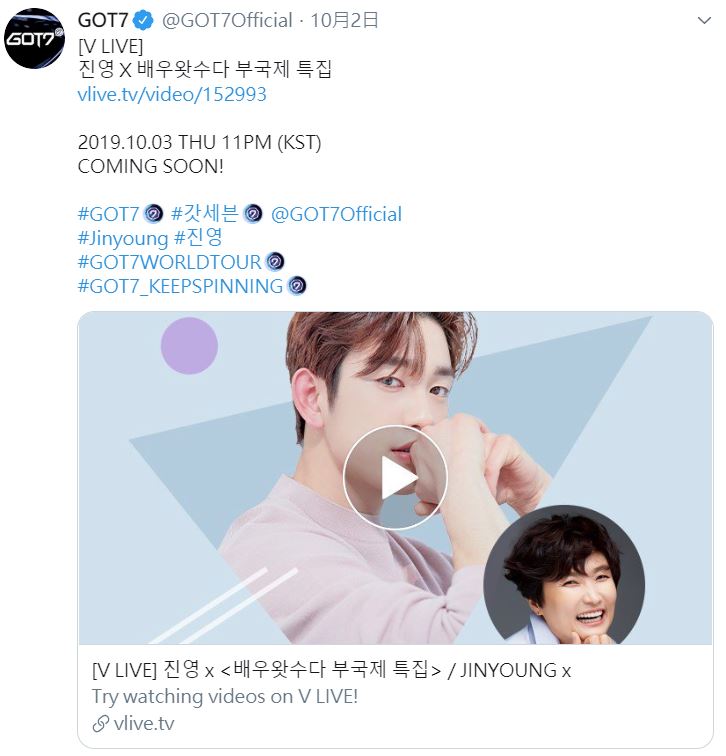This screenshot has height=756, width=726.
Task: Expand the tweet options chevron
Action: click(703, 21)
